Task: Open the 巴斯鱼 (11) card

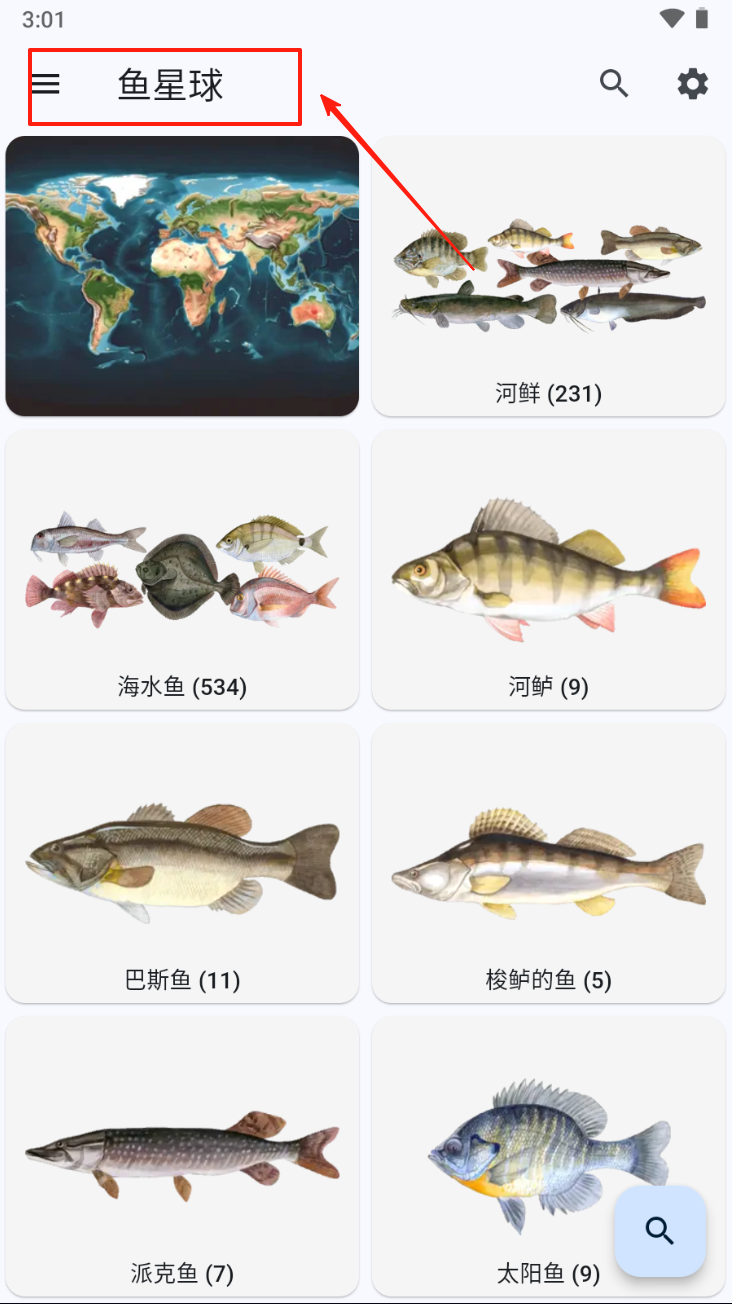Action: coord(182,862)
